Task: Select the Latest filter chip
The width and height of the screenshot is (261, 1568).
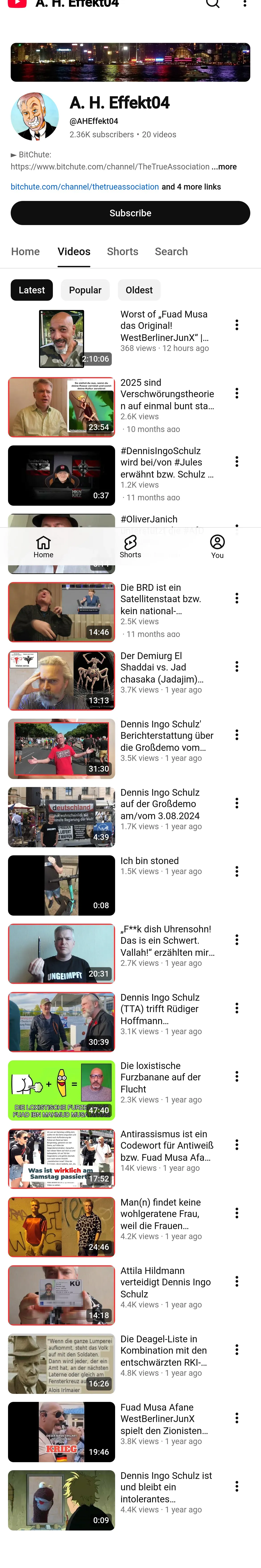Action: click(x=32, y=290)
